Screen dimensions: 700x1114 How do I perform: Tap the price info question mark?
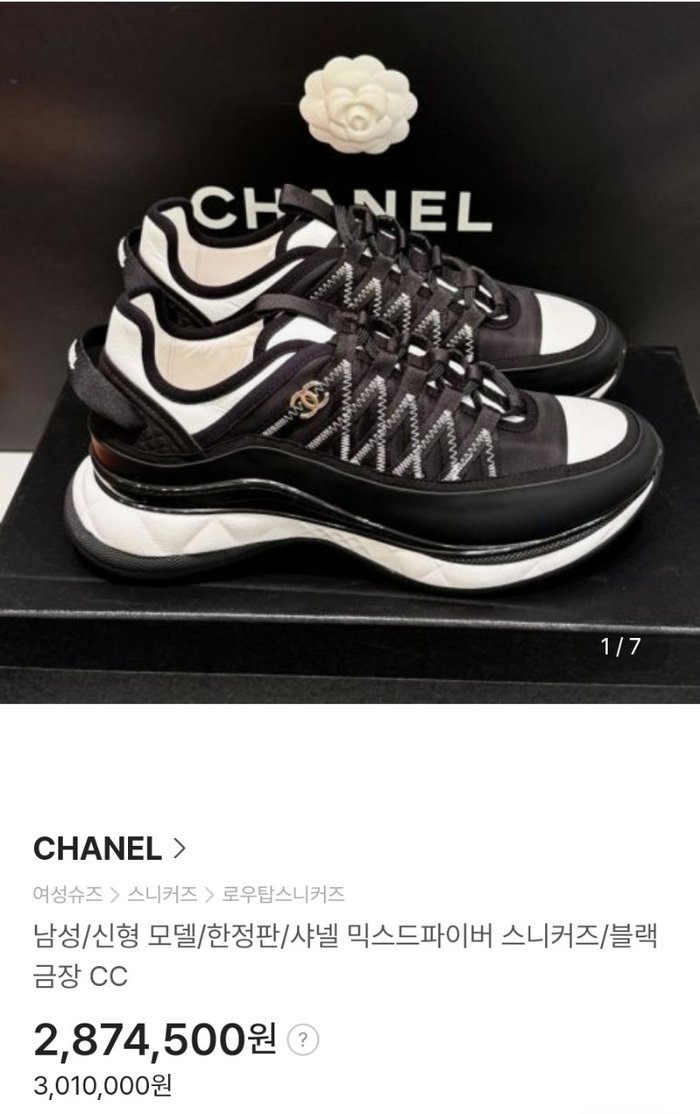[303, 1042]
